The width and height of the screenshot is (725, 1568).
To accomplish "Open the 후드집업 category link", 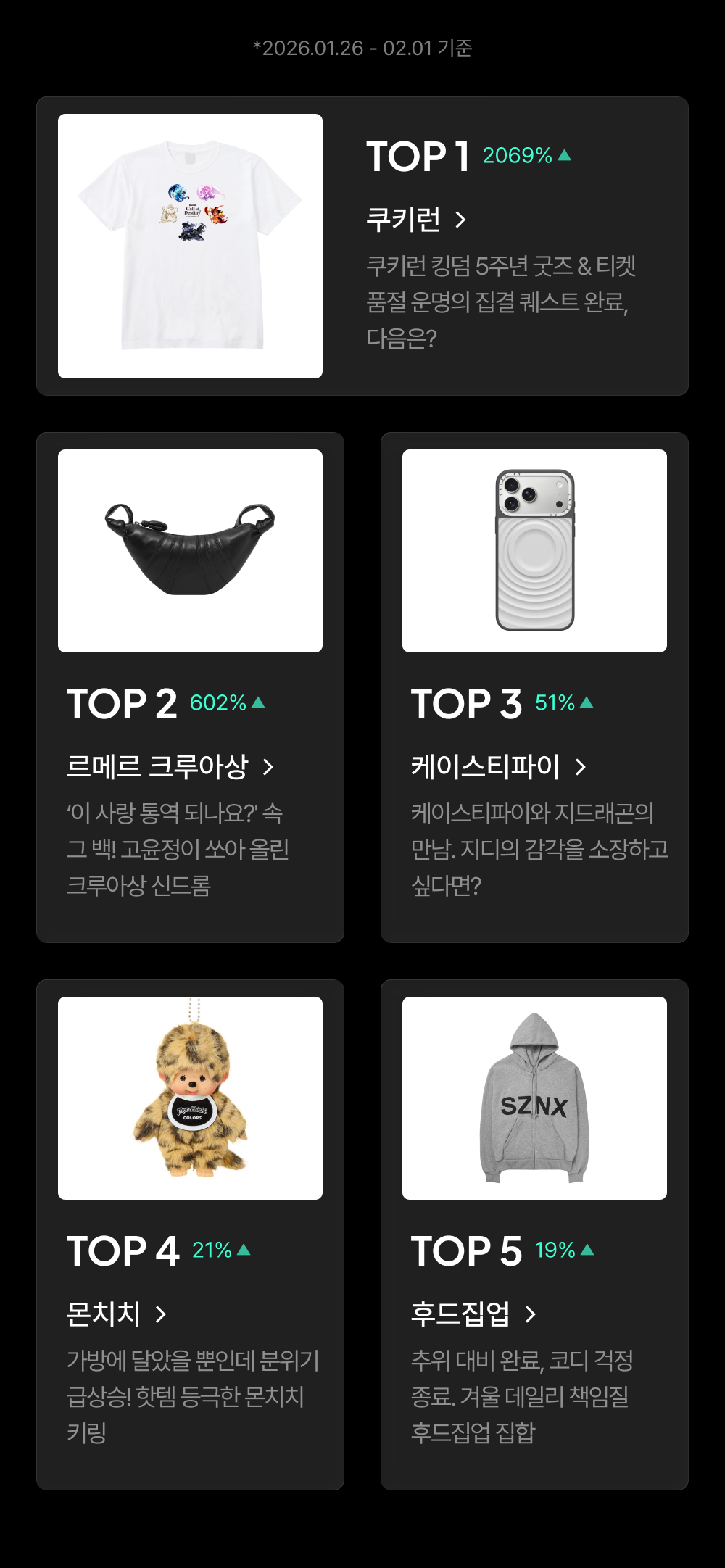I will [473, 1314].
